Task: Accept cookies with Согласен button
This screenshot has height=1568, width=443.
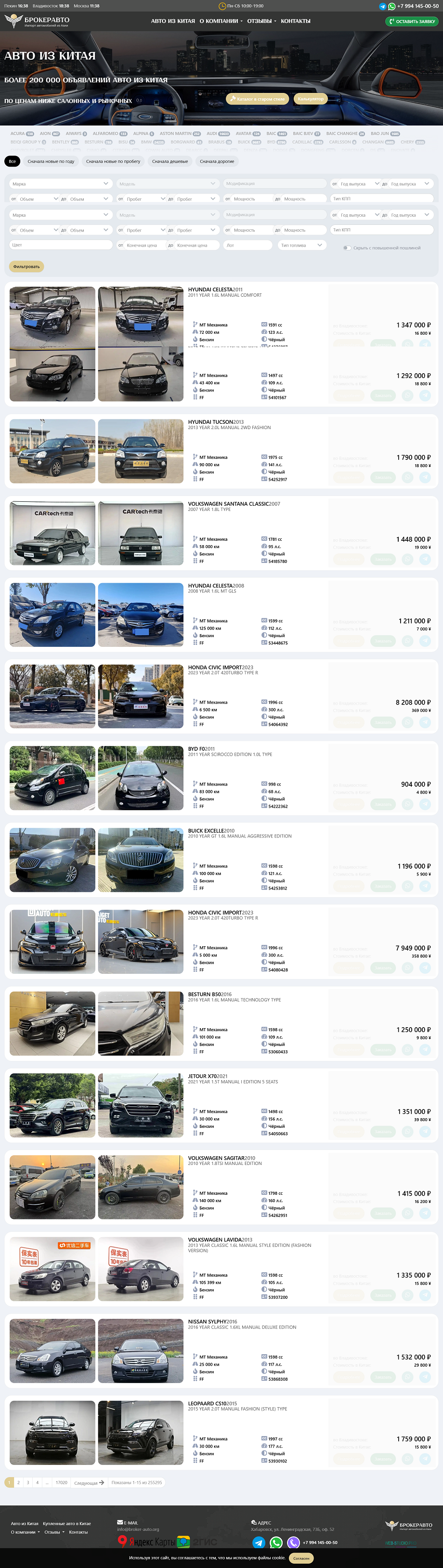Action: 301,1558
